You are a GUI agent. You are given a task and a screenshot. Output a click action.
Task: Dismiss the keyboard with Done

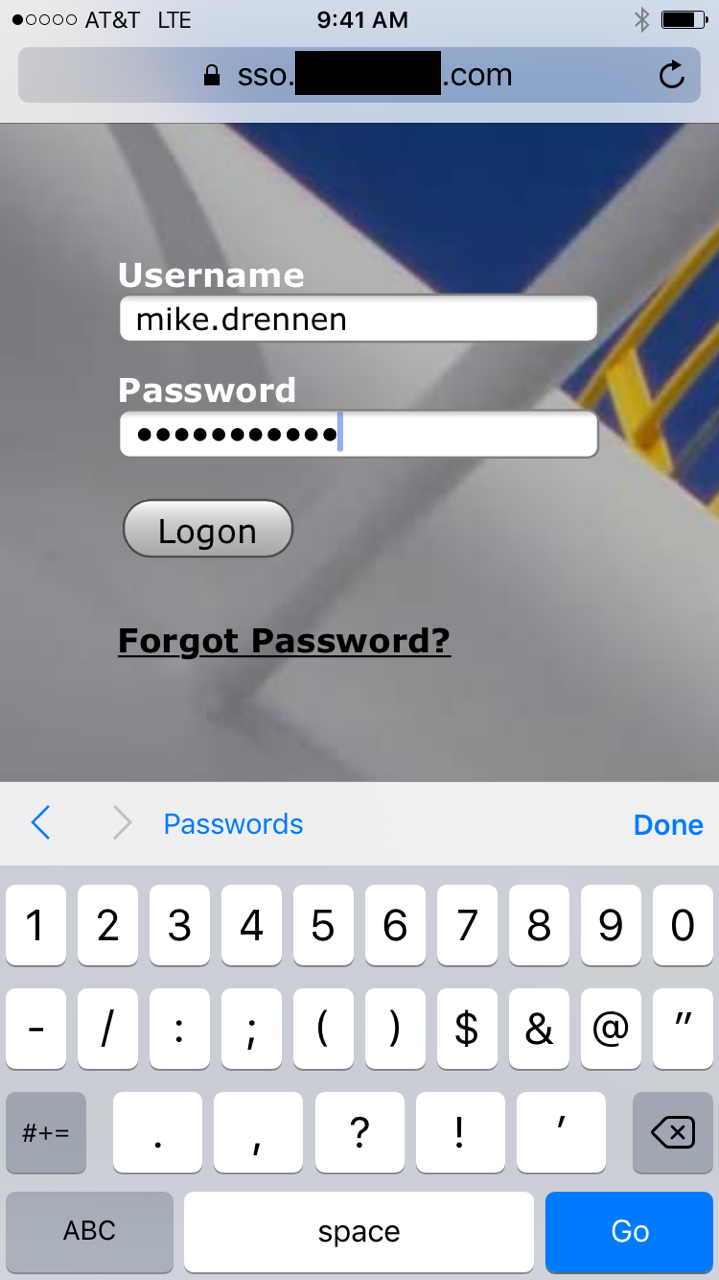[668, 824]
